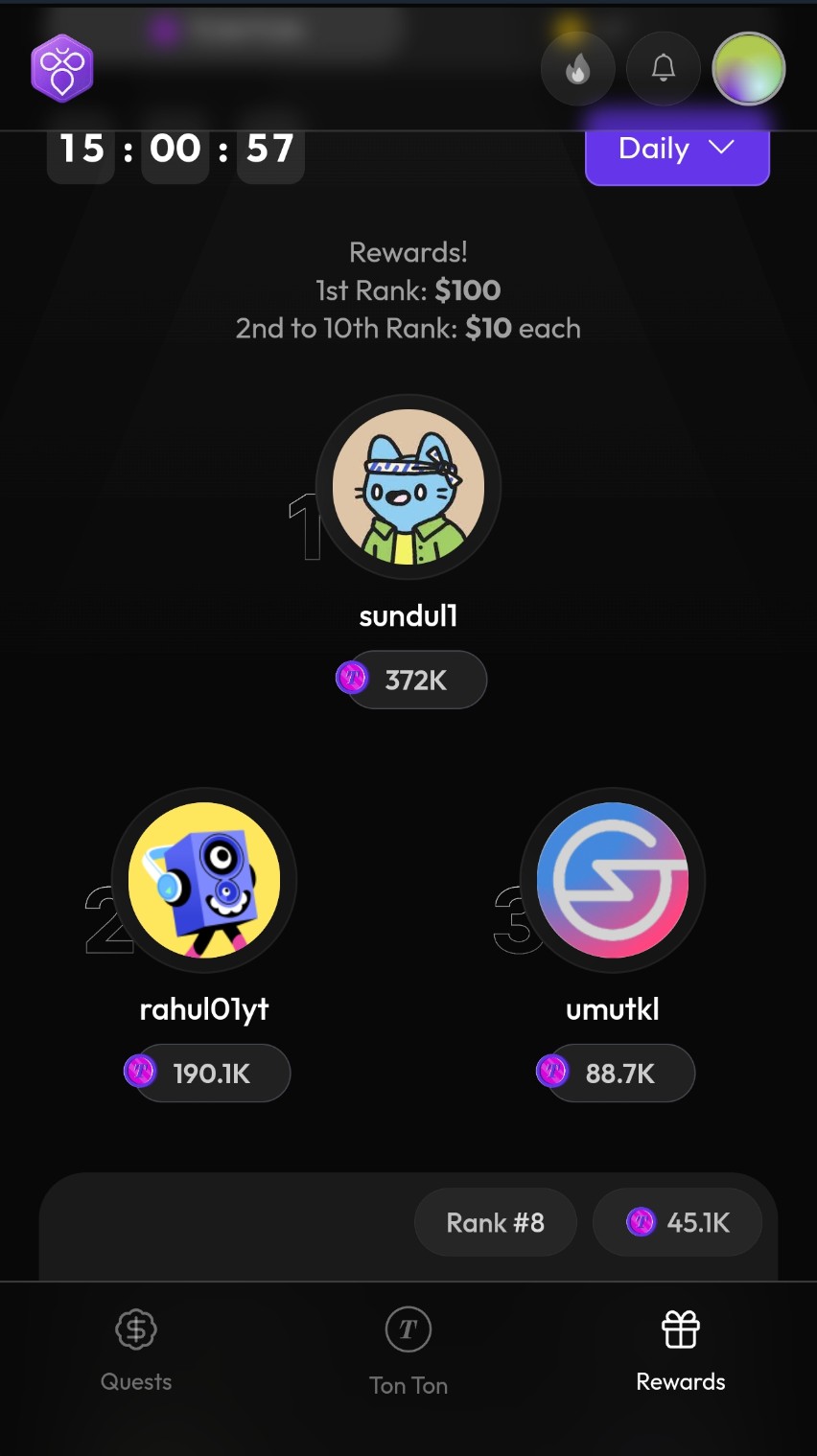Tap the purple hexagon app logo
Image resolution: width=817 pixels, height=1456 pixels.
point(62,69)
